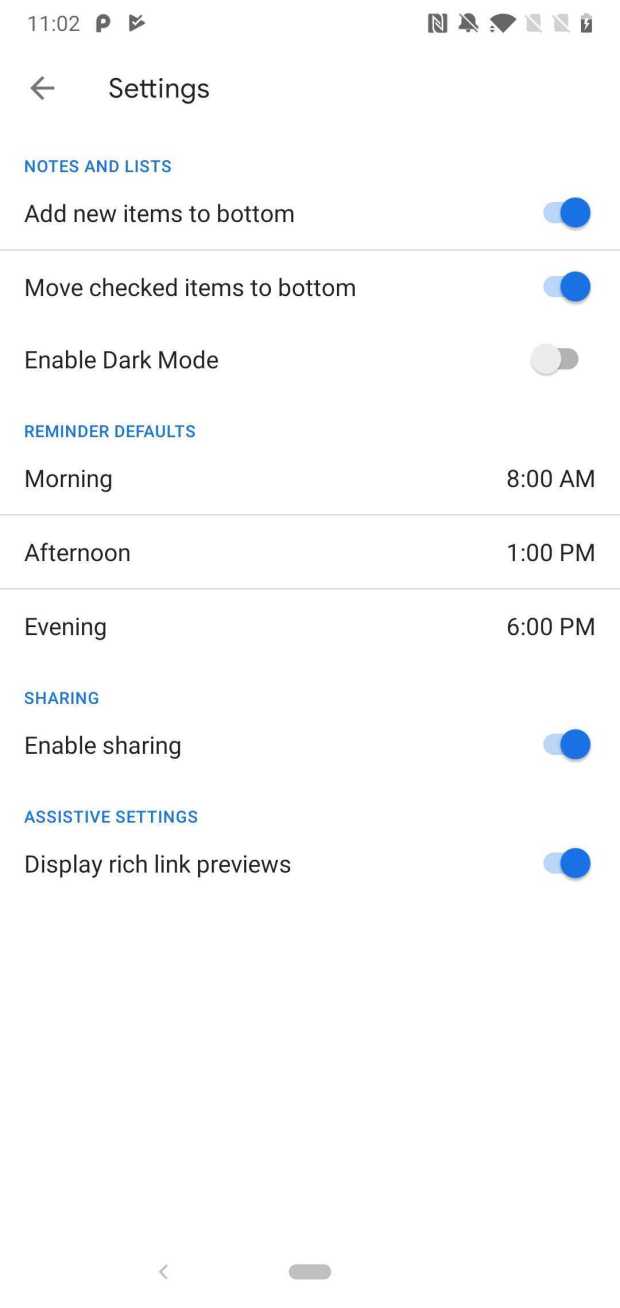Tap the system back button
This screenshot has width=620, height=1308.
tap(163, 1272)
